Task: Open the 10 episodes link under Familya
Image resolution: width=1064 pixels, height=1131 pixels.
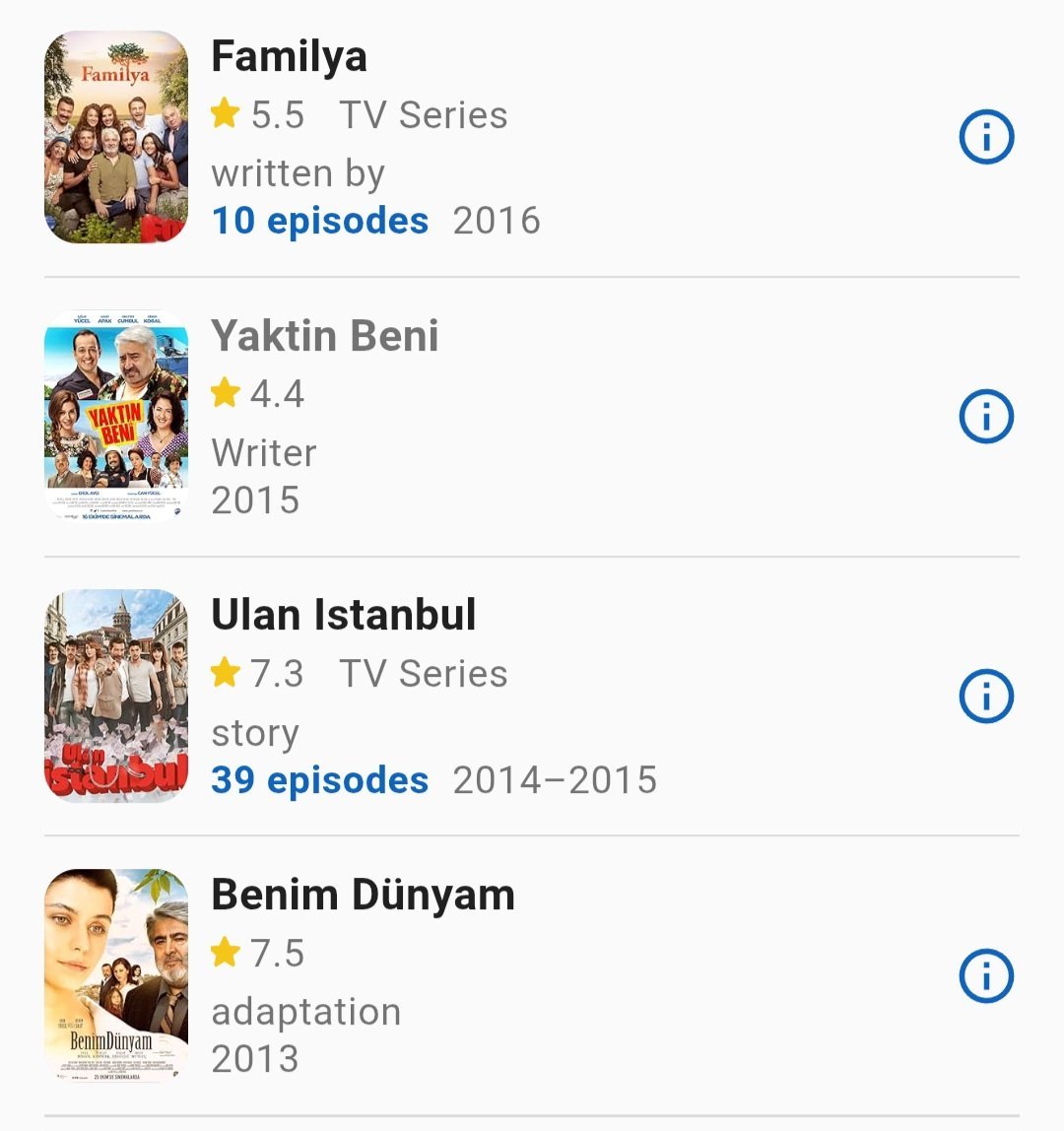Action: click(320, 221)
